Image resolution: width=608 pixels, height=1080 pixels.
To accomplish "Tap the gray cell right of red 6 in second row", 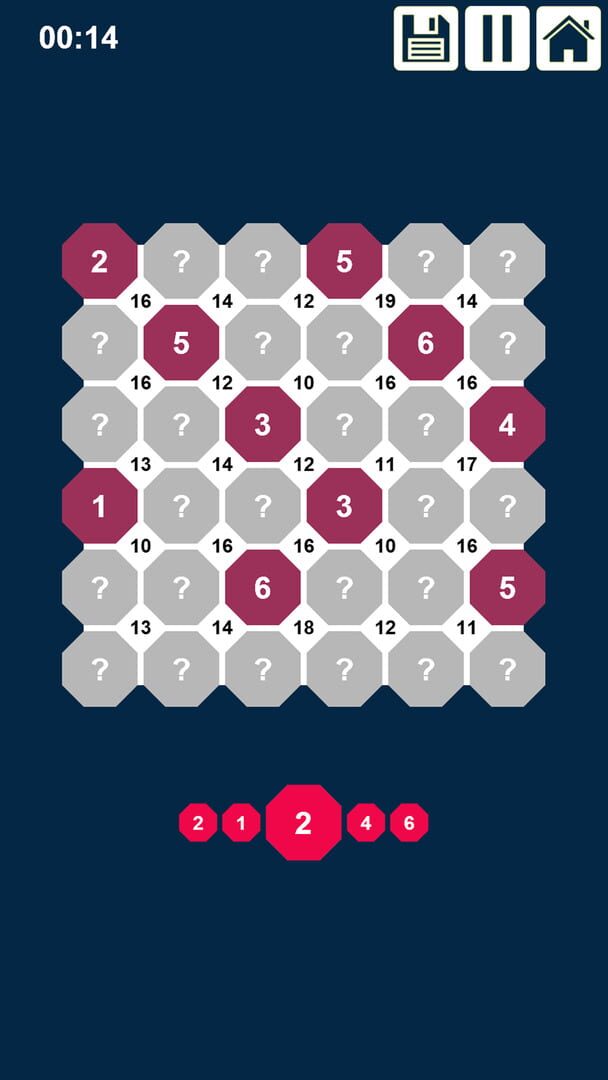I will 508,343.
